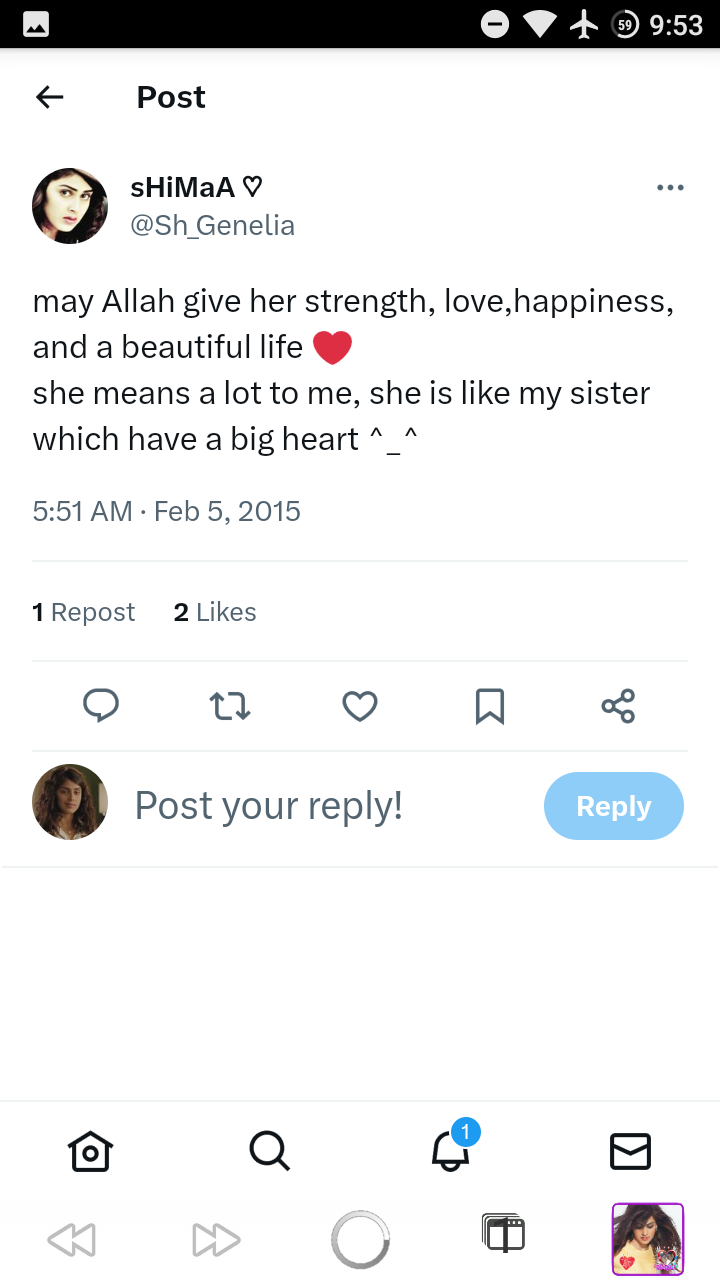Viewport: 720px width, 1280px height.
Task: Tap the blue Reply button
Action: [x=614, y=806]
